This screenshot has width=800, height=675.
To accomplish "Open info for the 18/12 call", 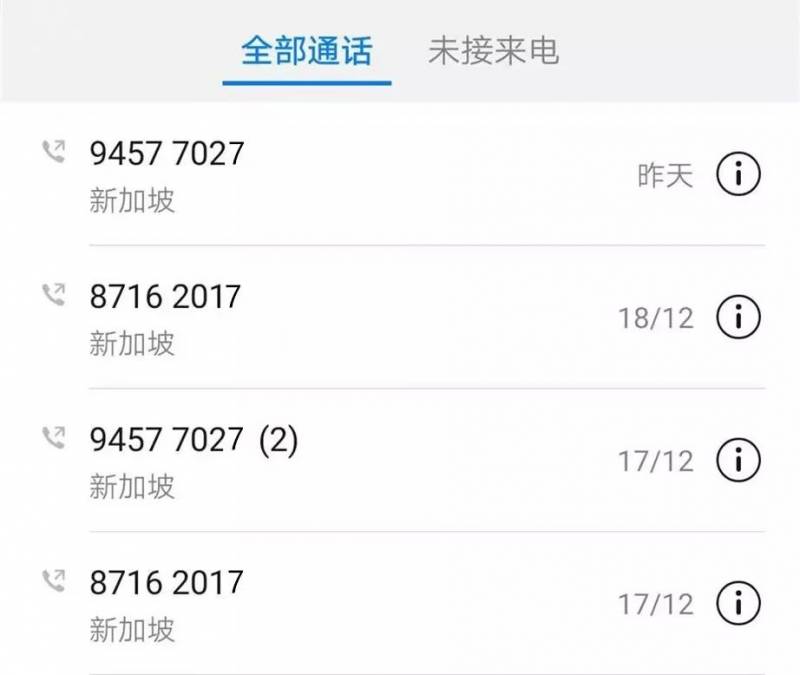I will pyautogui.click(x=739, y=318).
